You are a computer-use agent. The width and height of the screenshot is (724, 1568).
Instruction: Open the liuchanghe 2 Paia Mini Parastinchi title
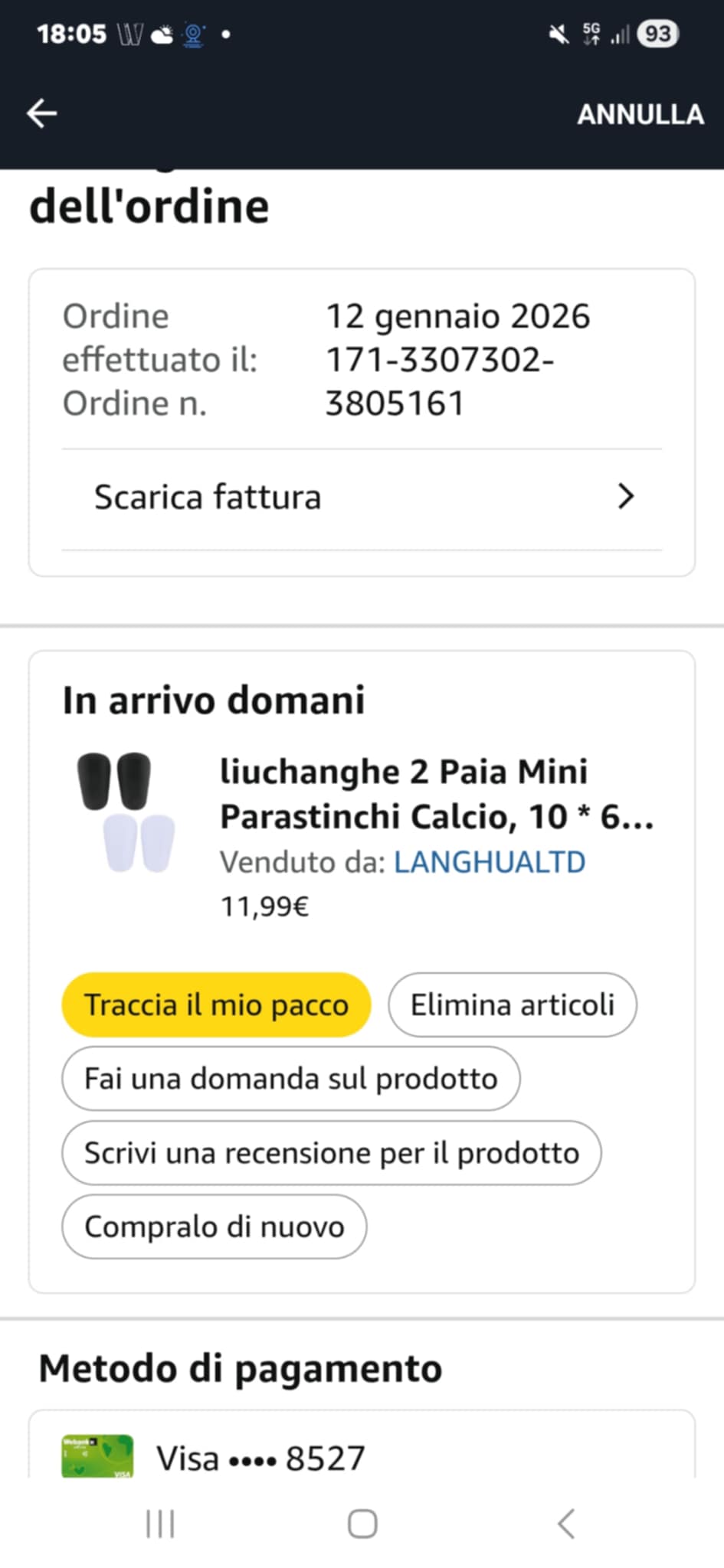click(436, 794)
